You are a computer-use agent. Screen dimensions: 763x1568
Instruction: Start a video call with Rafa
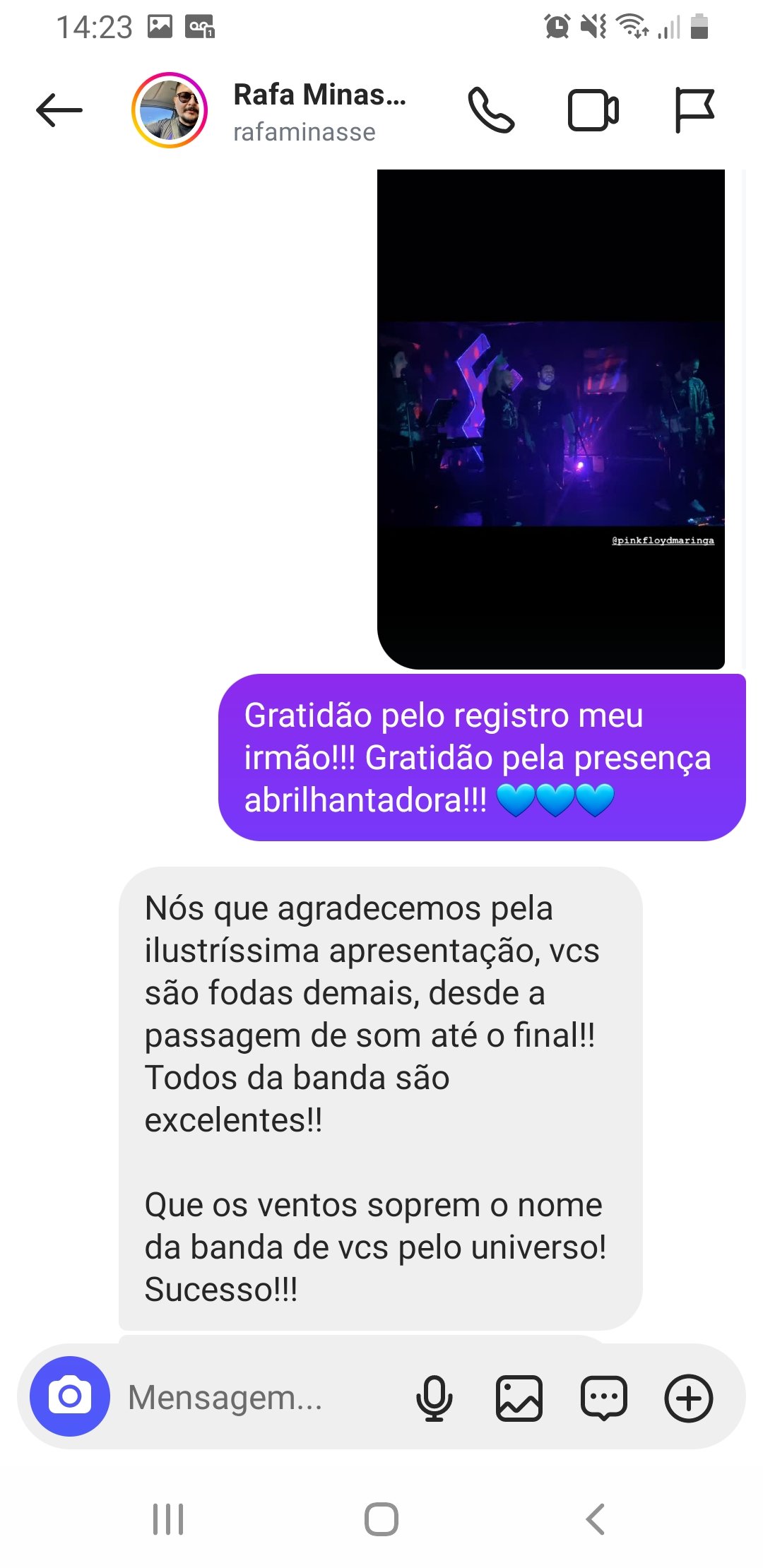tap(593, 110)
